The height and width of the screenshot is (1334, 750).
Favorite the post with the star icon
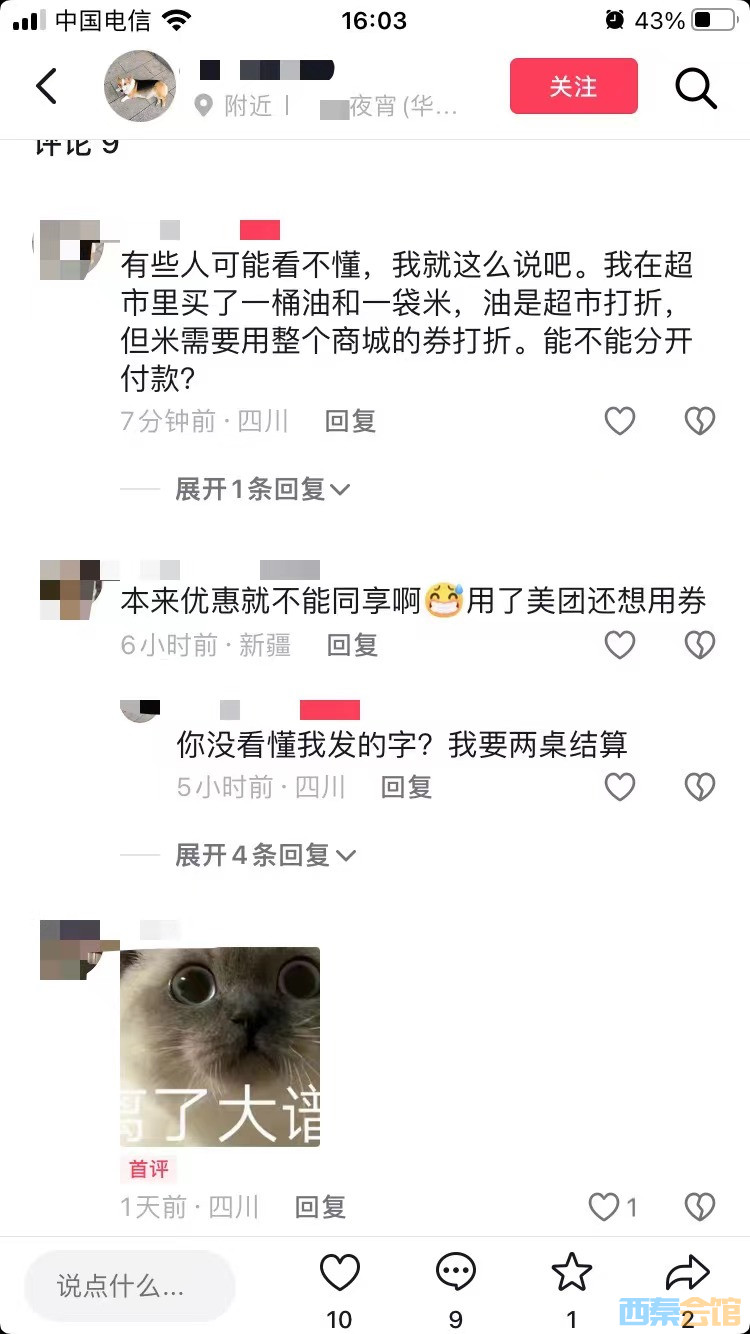pos(572,1274)
